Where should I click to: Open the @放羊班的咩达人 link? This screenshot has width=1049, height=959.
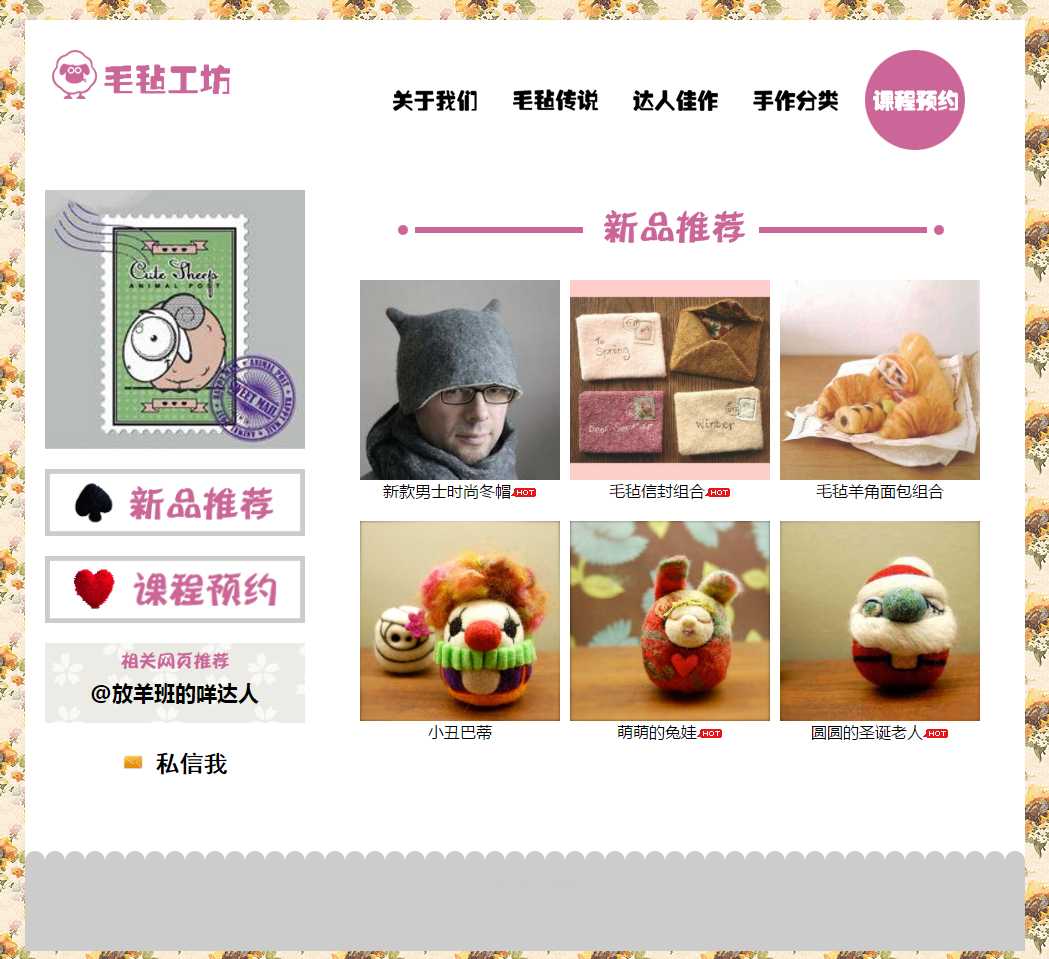[175, 693]
